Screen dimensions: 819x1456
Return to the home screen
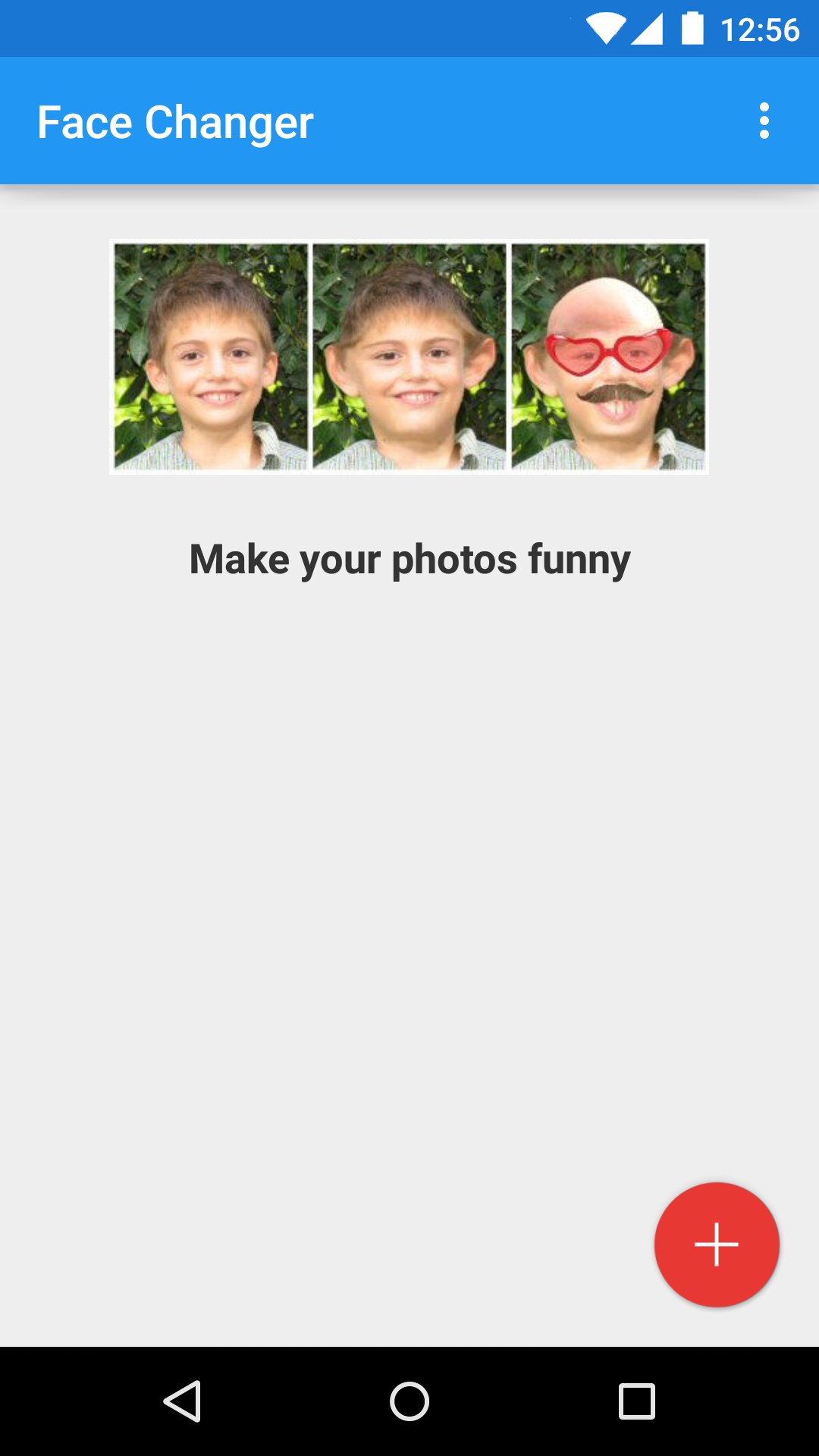click(x=409, y=1401)
